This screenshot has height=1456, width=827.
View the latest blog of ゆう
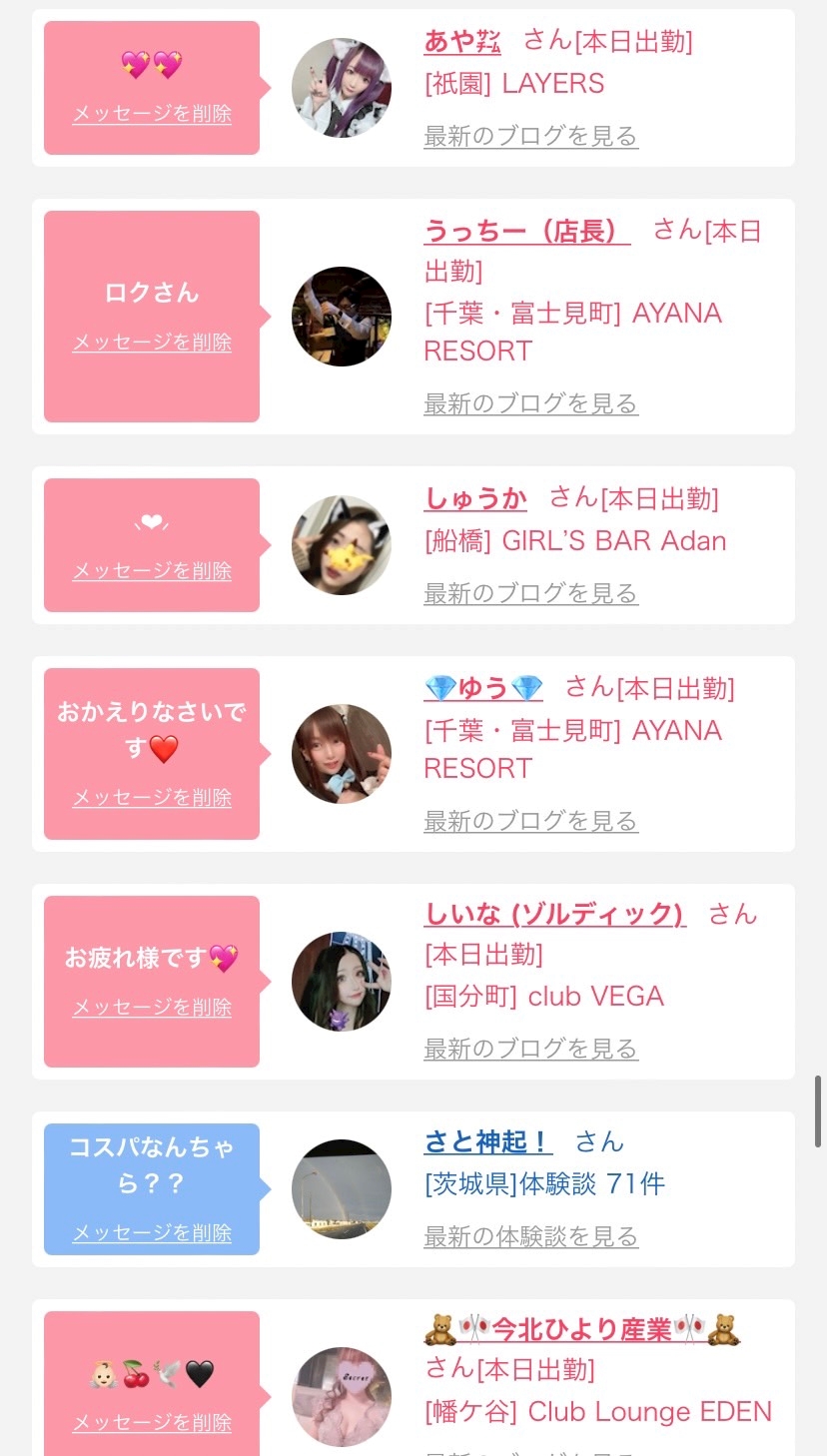coord(531,821)
